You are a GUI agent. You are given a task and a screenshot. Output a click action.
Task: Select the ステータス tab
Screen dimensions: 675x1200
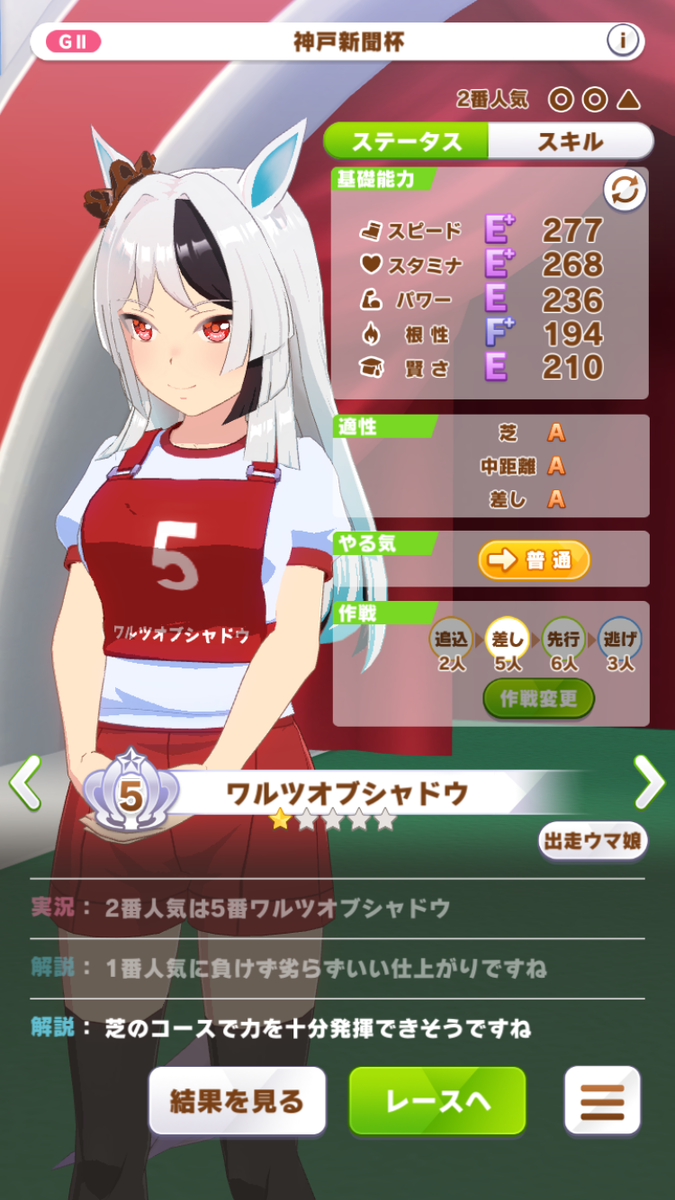tap(407, 141)
